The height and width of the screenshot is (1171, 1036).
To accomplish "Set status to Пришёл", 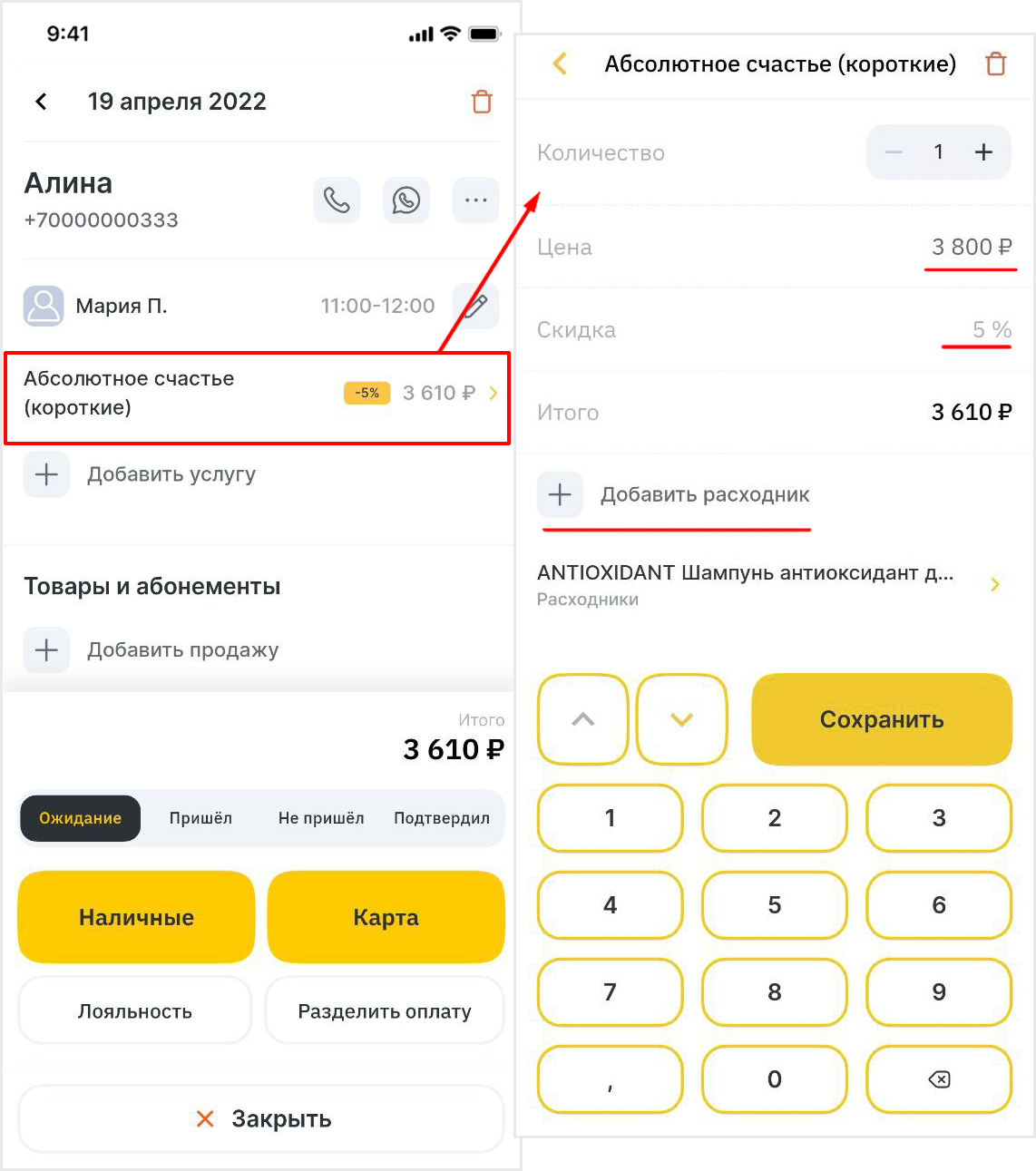I will click(200, 818).
